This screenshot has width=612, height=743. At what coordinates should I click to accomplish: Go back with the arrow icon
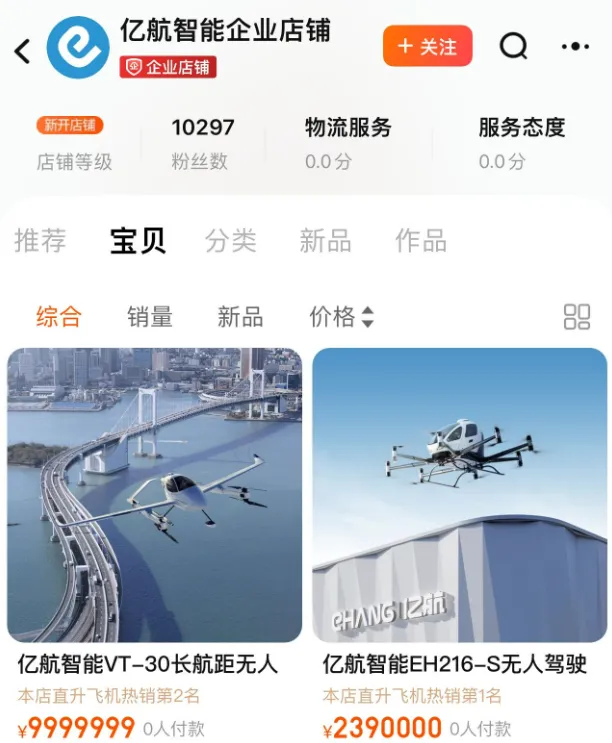pos(23,49)
